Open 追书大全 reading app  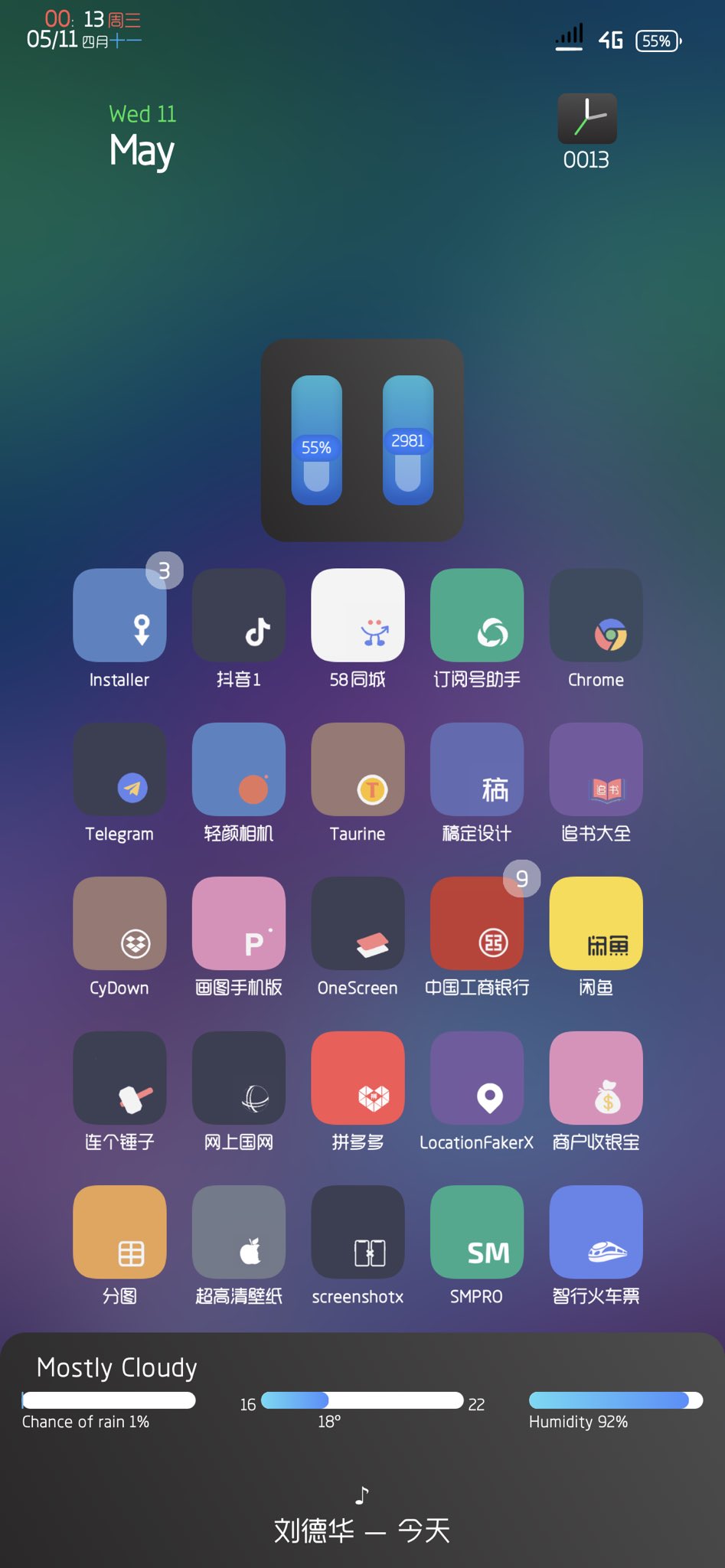coord(596,769)
